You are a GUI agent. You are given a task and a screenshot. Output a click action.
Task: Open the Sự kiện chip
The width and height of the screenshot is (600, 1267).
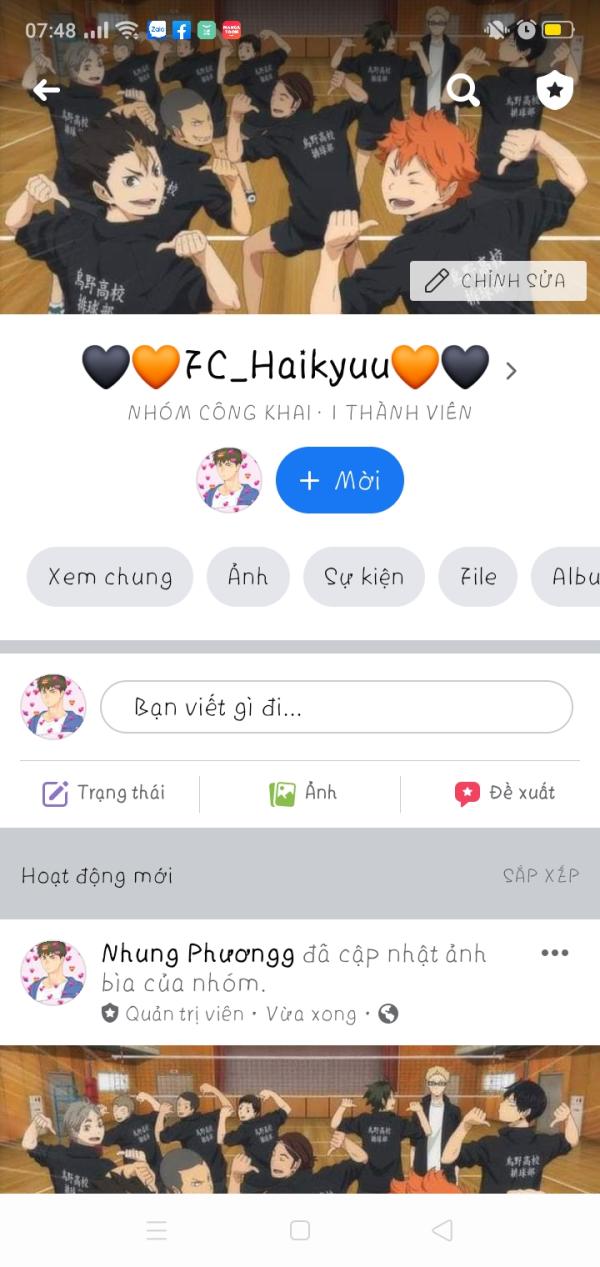point(364,577)
